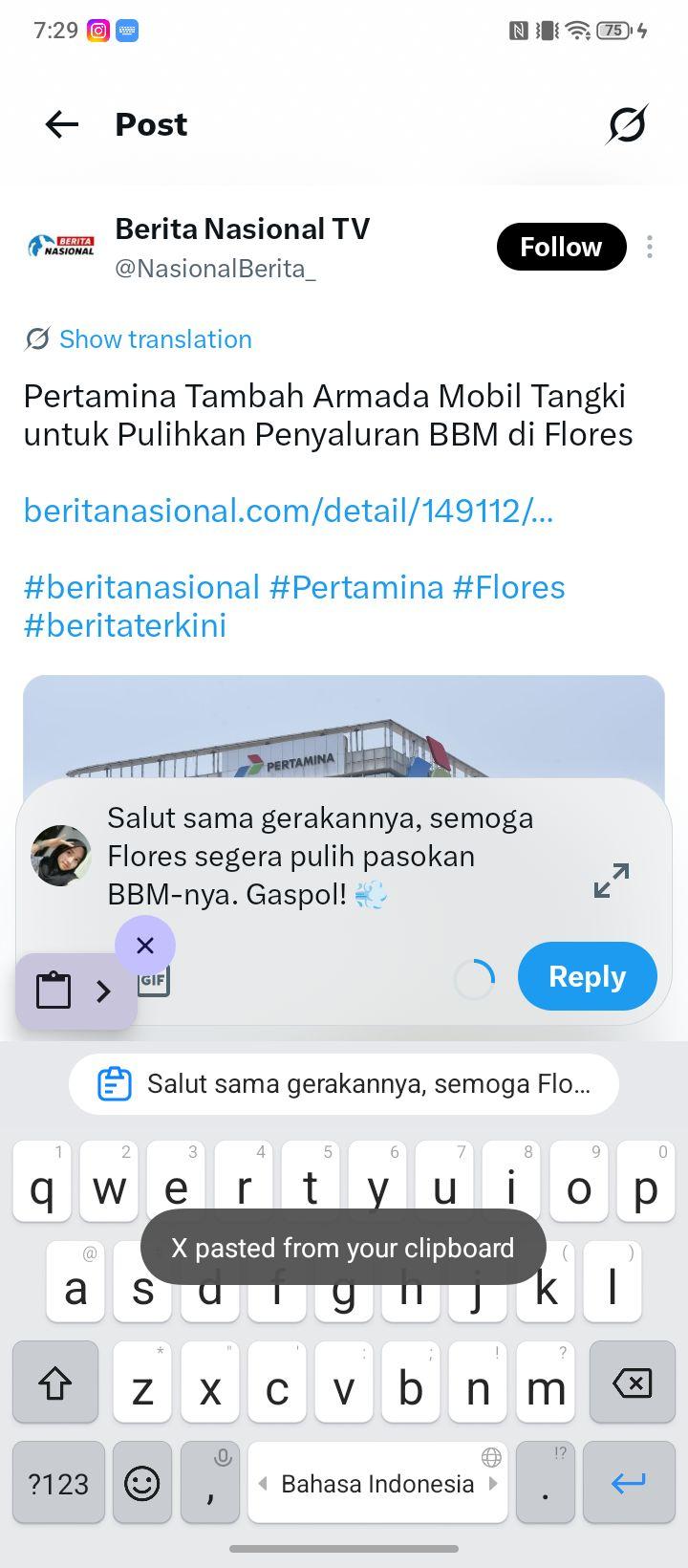Open the post's overflow menu
Image resolution: width=688 pixels, height=1568 pixels.
coord(650,247)
